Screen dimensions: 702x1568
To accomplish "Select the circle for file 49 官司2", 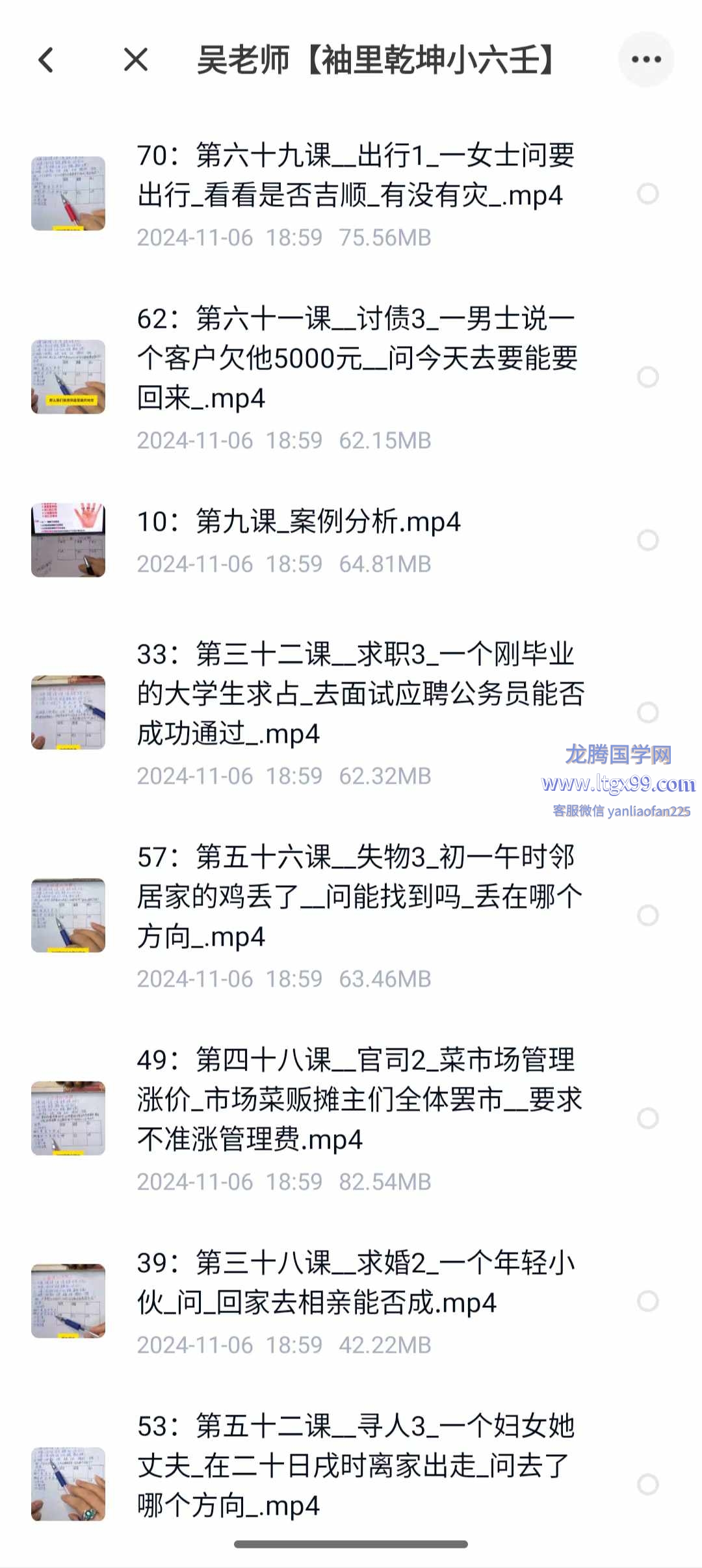I will (648, 1119).
